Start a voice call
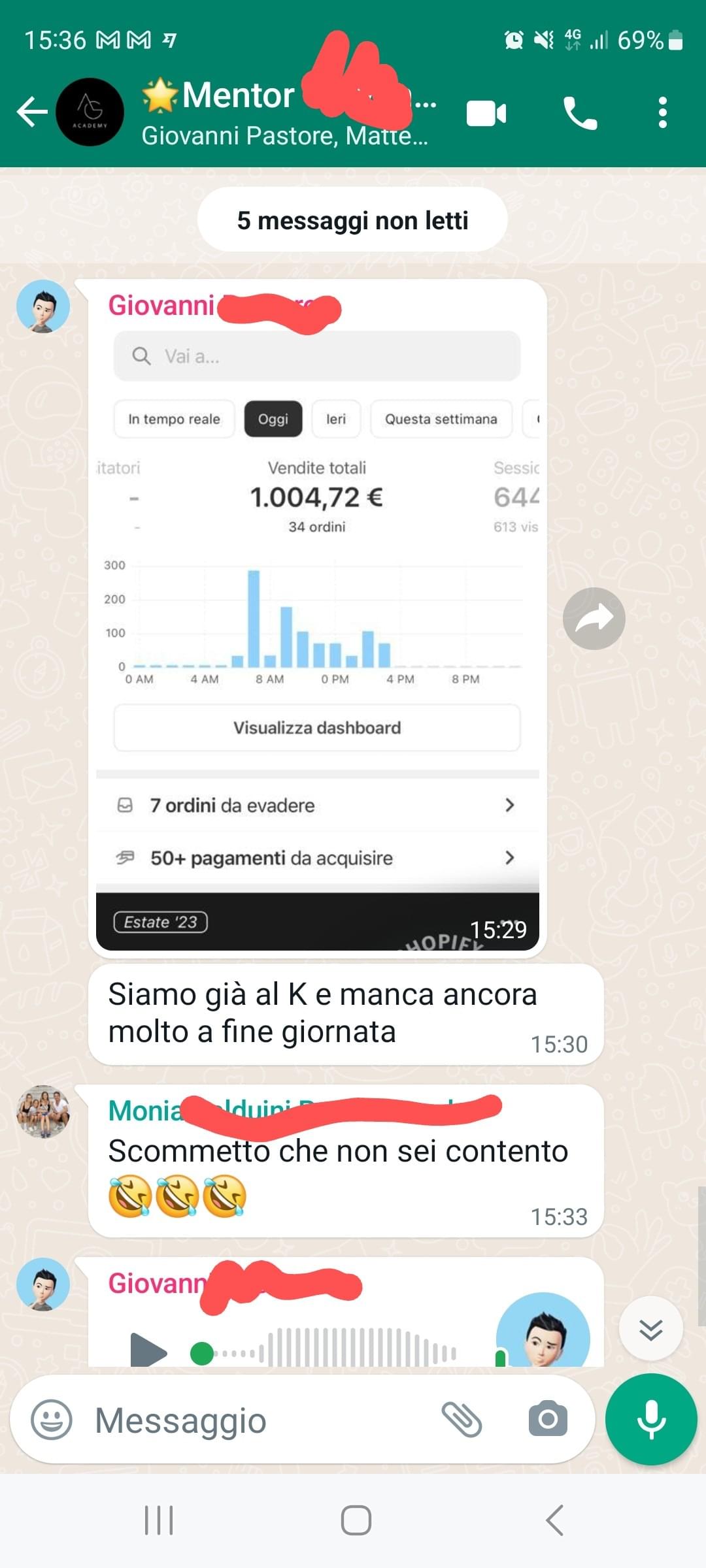Viewport: 706px width, 1568px height. coord(580,113)
